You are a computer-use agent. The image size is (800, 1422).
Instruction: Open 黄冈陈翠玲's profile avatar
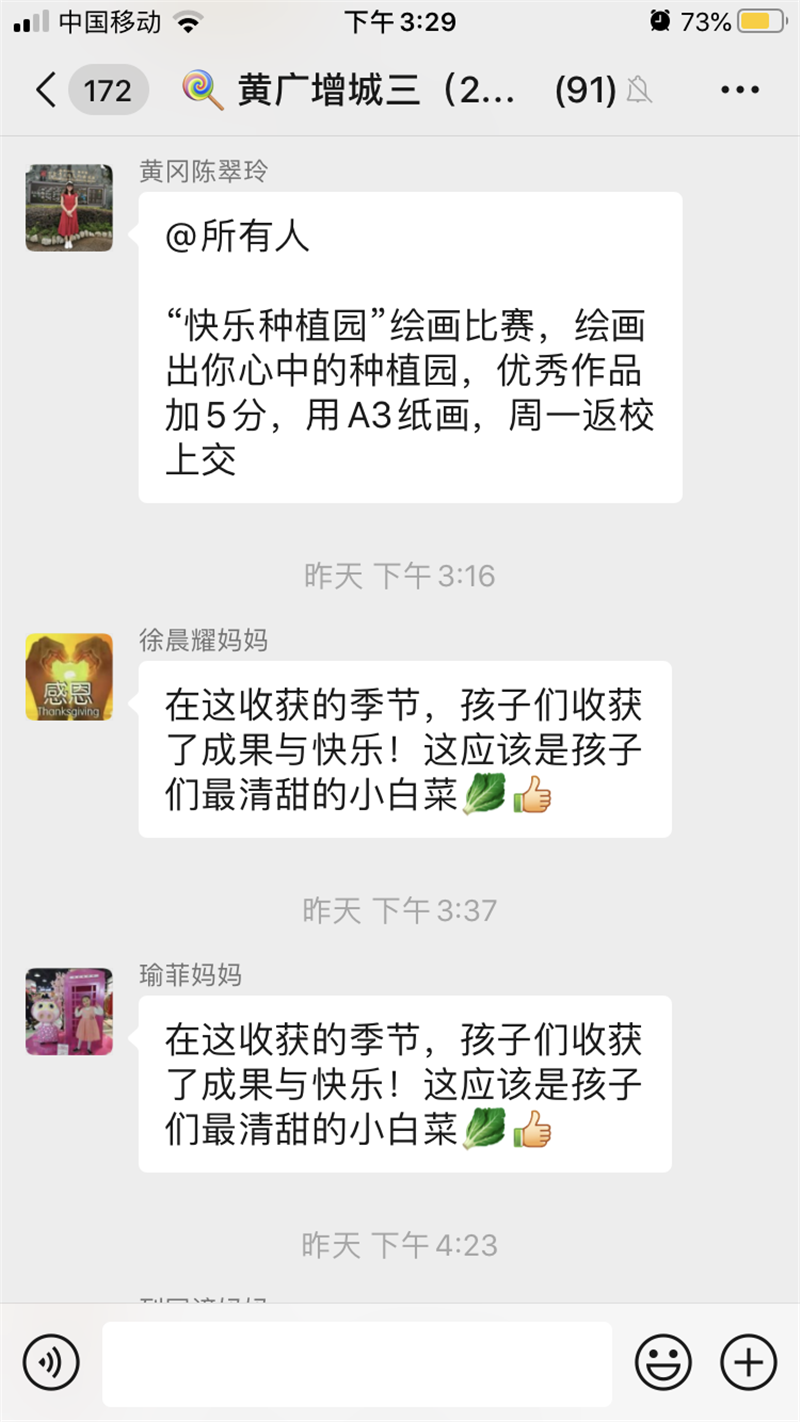pyautogui.click(x=69, y=207)
